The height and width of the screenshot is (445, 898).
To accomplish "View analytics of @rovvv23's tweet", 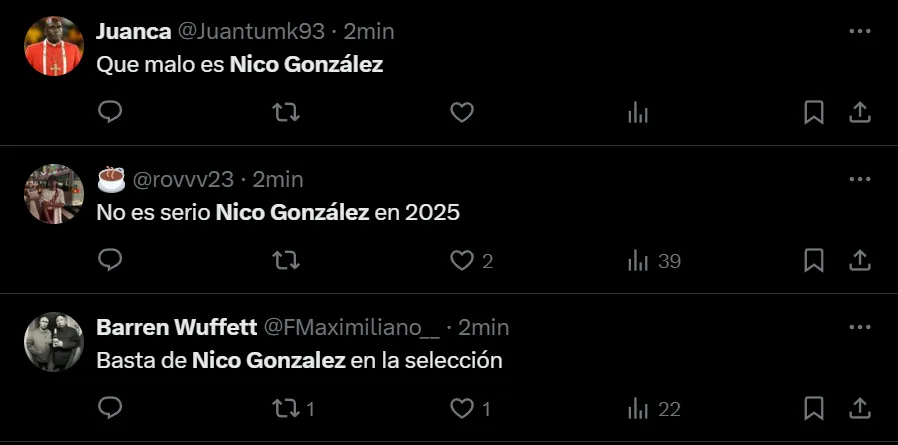I will [x=638, y=261].
